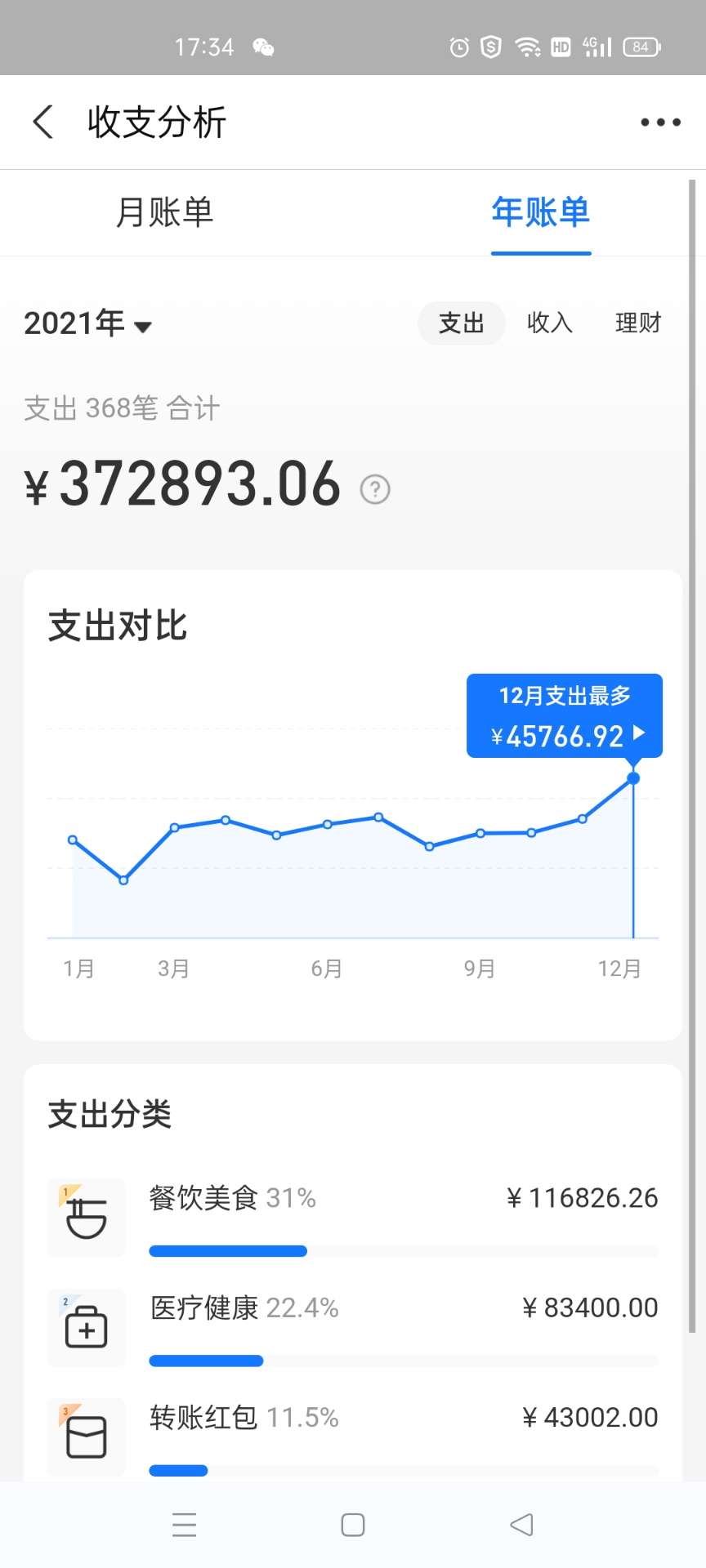Open the three-dot overflow menu

(x=660, y=122)
